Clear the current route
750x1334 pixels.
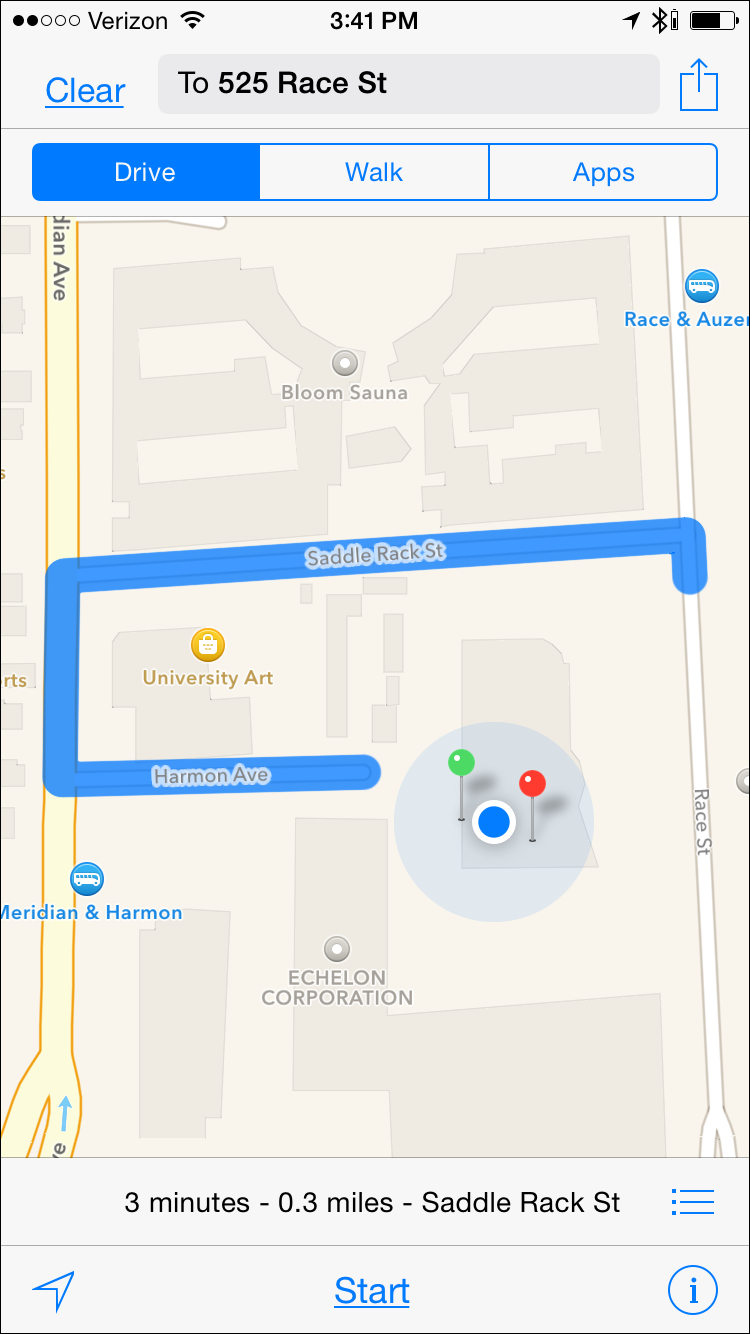click(x=85, y=91)
